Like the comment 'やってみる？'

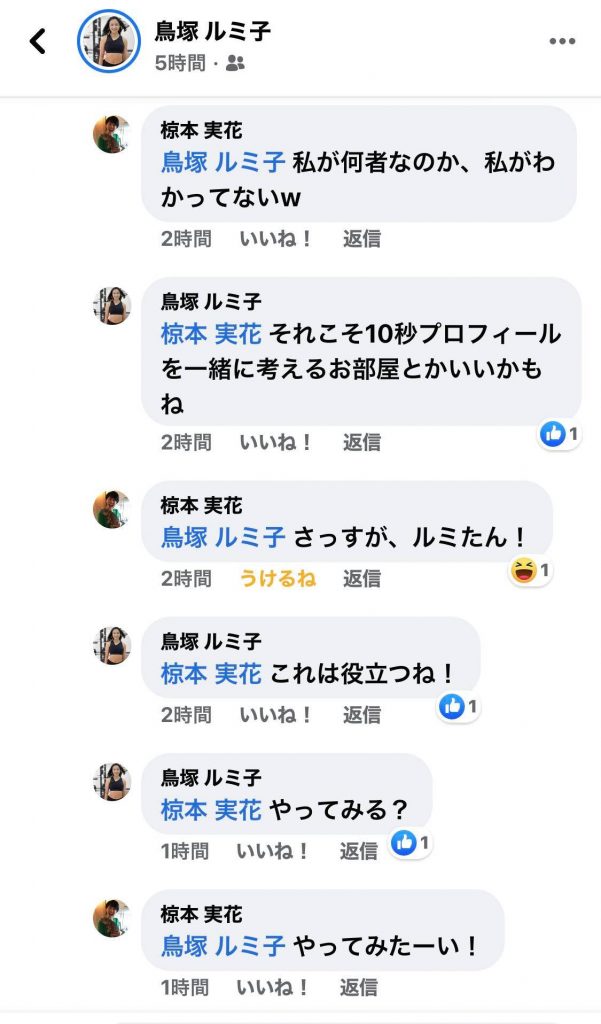pos(273,850)
